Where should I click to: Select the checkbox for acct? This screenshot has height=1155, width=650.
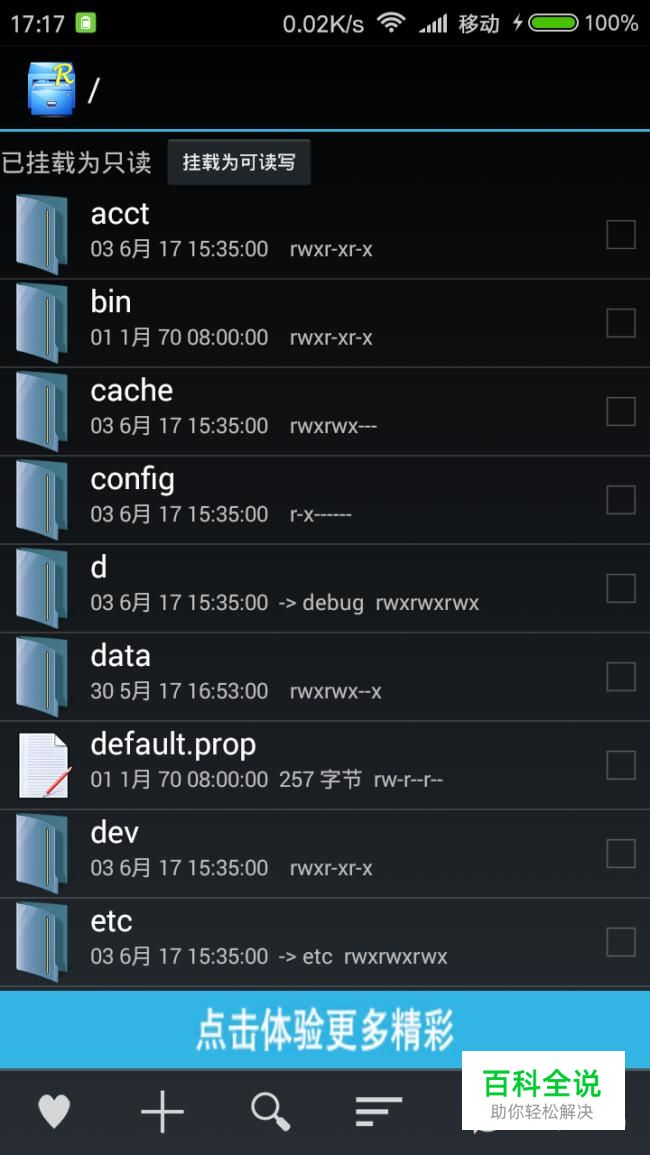click(x=621, y=234)
